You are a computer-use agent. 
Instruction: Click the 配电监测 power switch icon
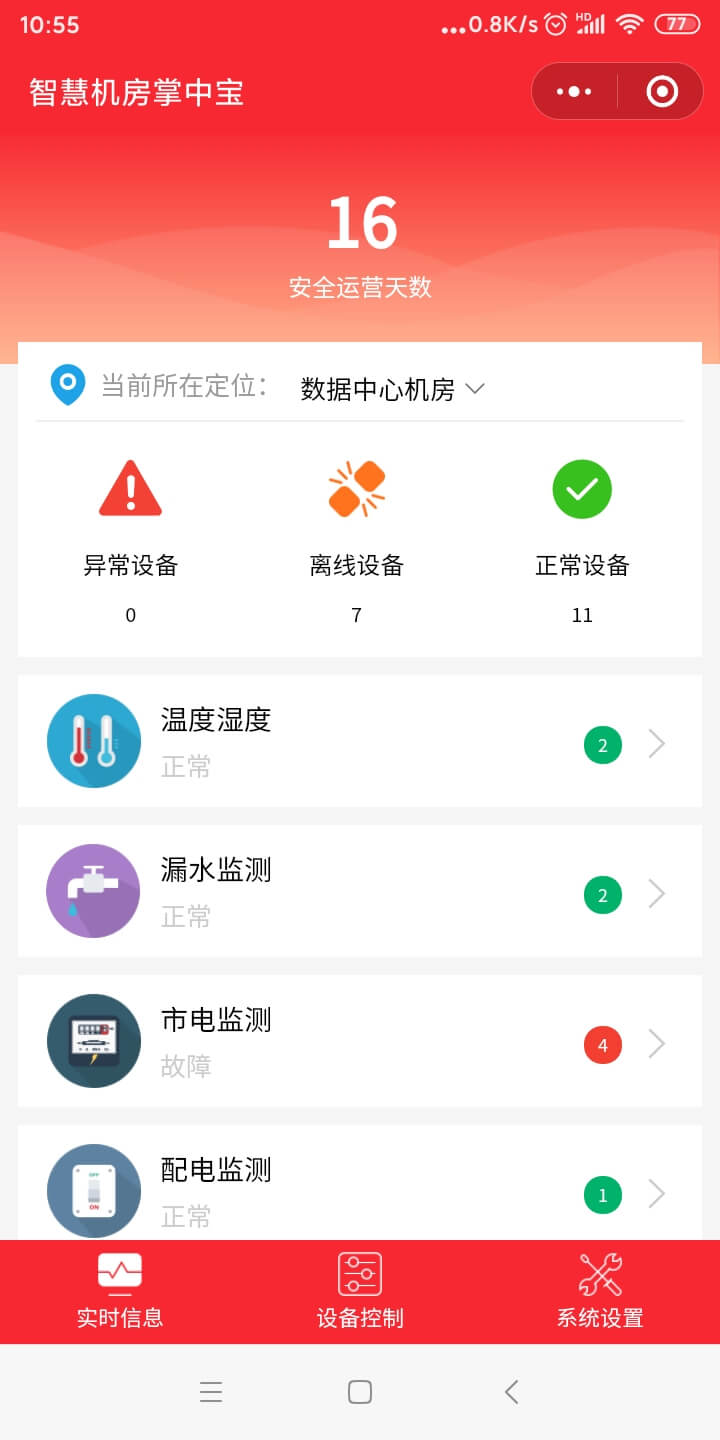(94, 1191)
